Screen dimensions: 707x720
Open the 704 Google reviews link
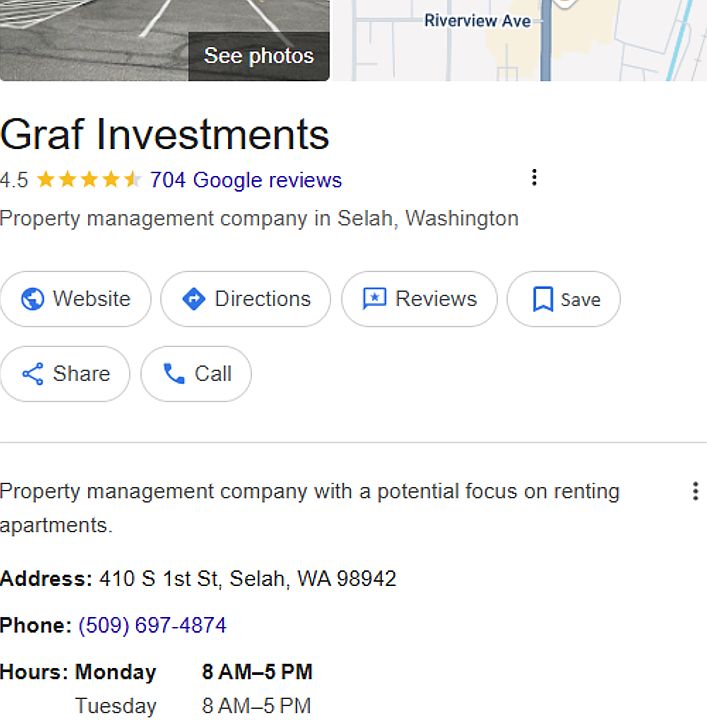(x=245, y=180)
